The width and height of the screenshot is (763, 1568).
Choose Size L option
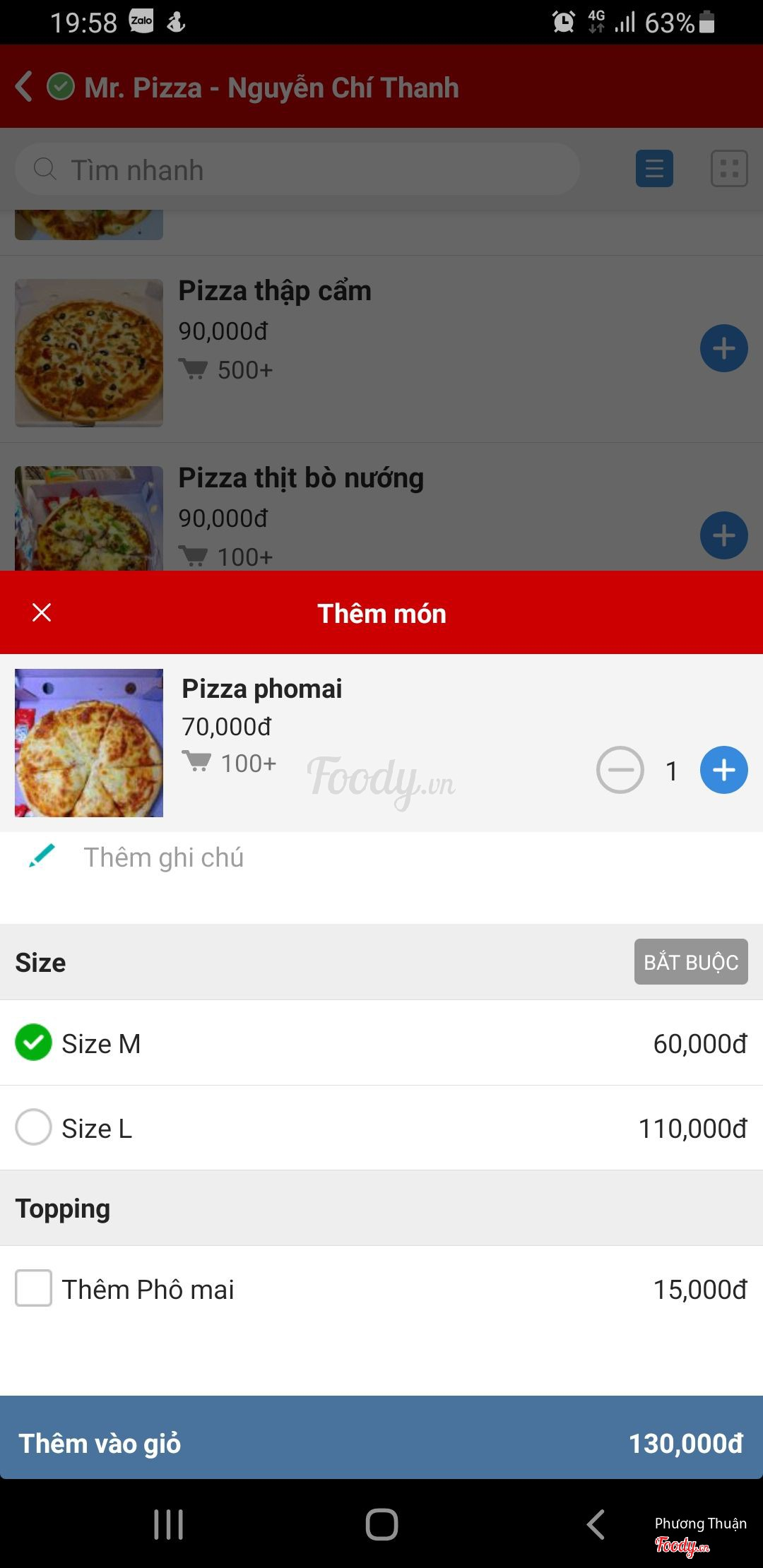tap(33, 1127)
